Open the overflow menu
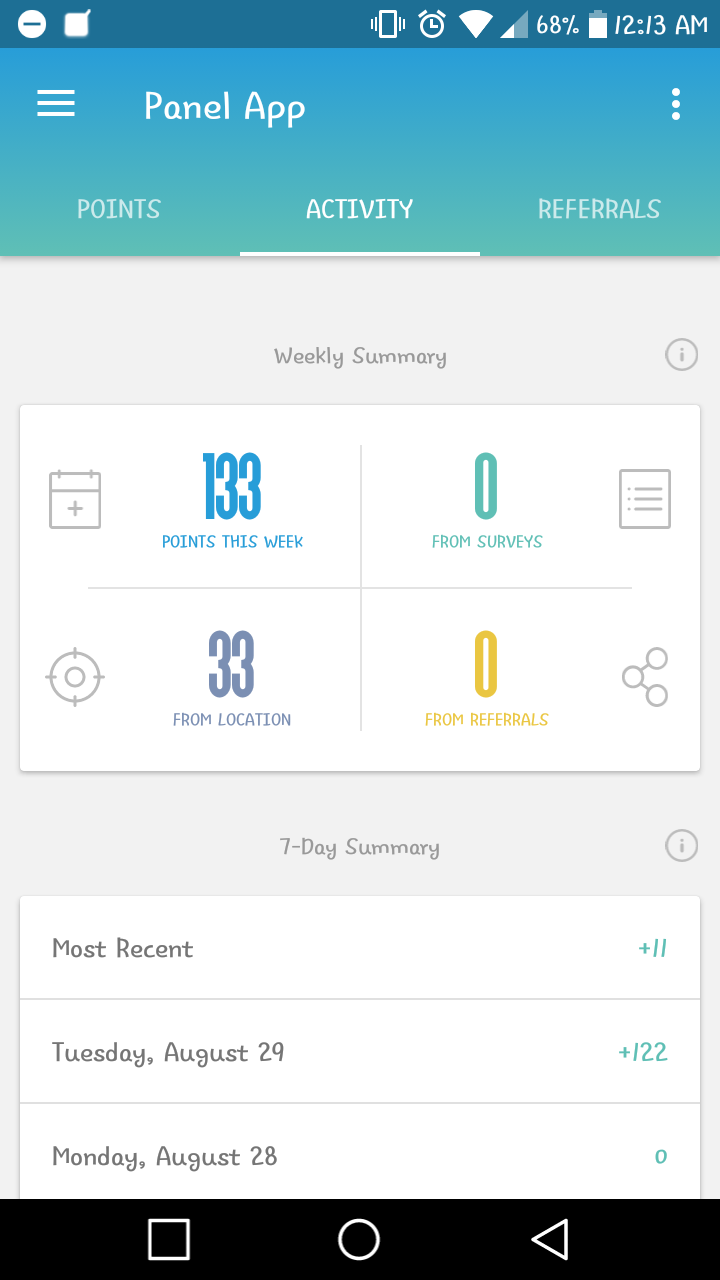Viewport: 720px width, 1280px height. tap(676, 104)
